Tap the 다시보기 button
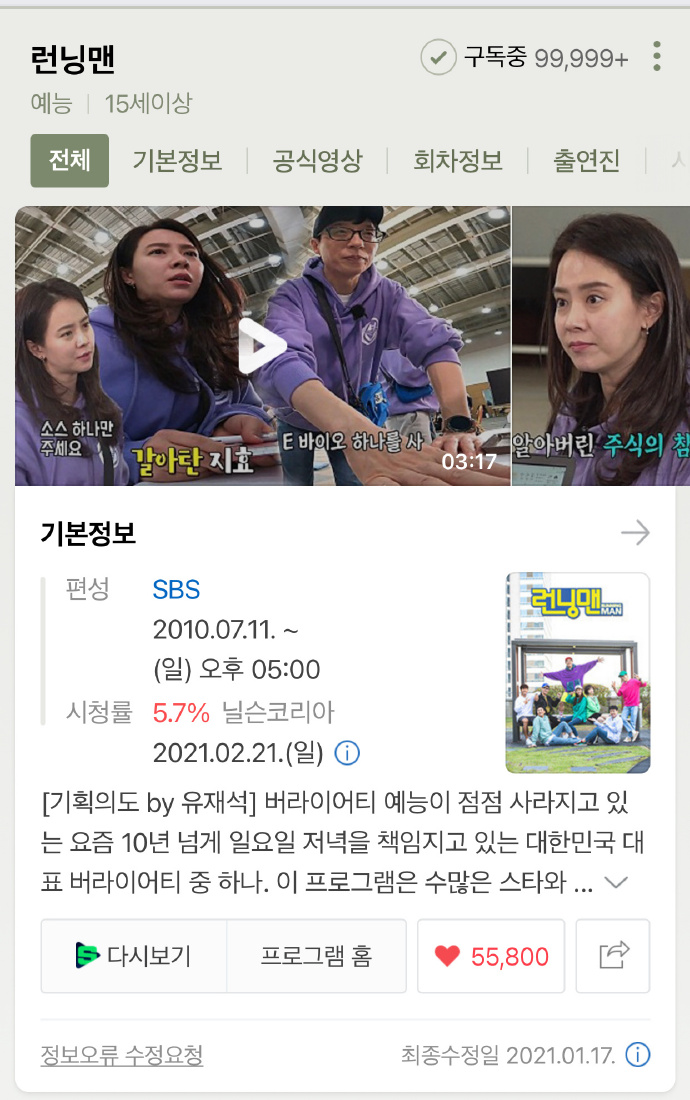This screenshot has height=1100, width=690. pyautogui.click(x=134, y=956)
